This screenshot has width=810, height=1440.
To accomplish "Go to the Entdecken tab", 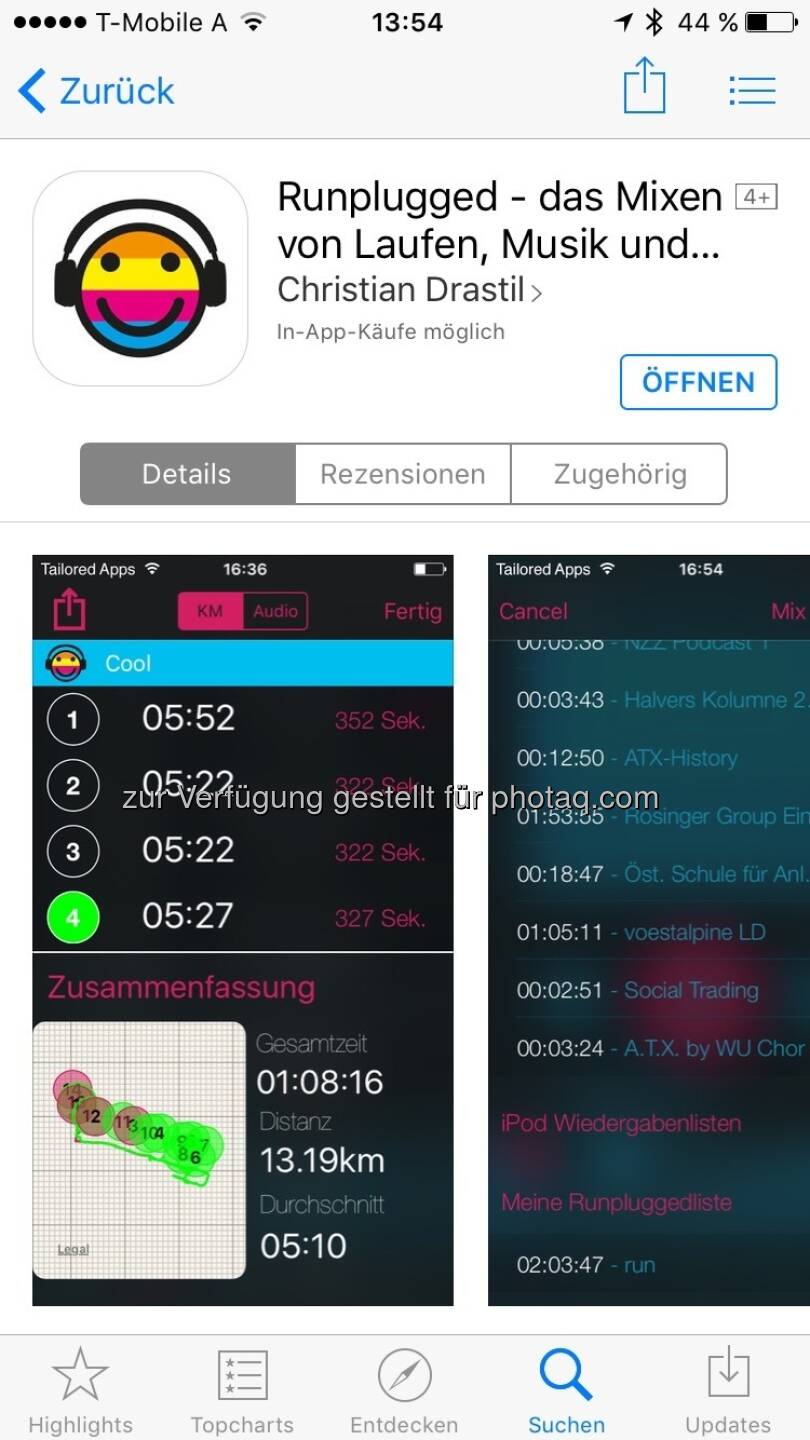I will [404, 1388].
